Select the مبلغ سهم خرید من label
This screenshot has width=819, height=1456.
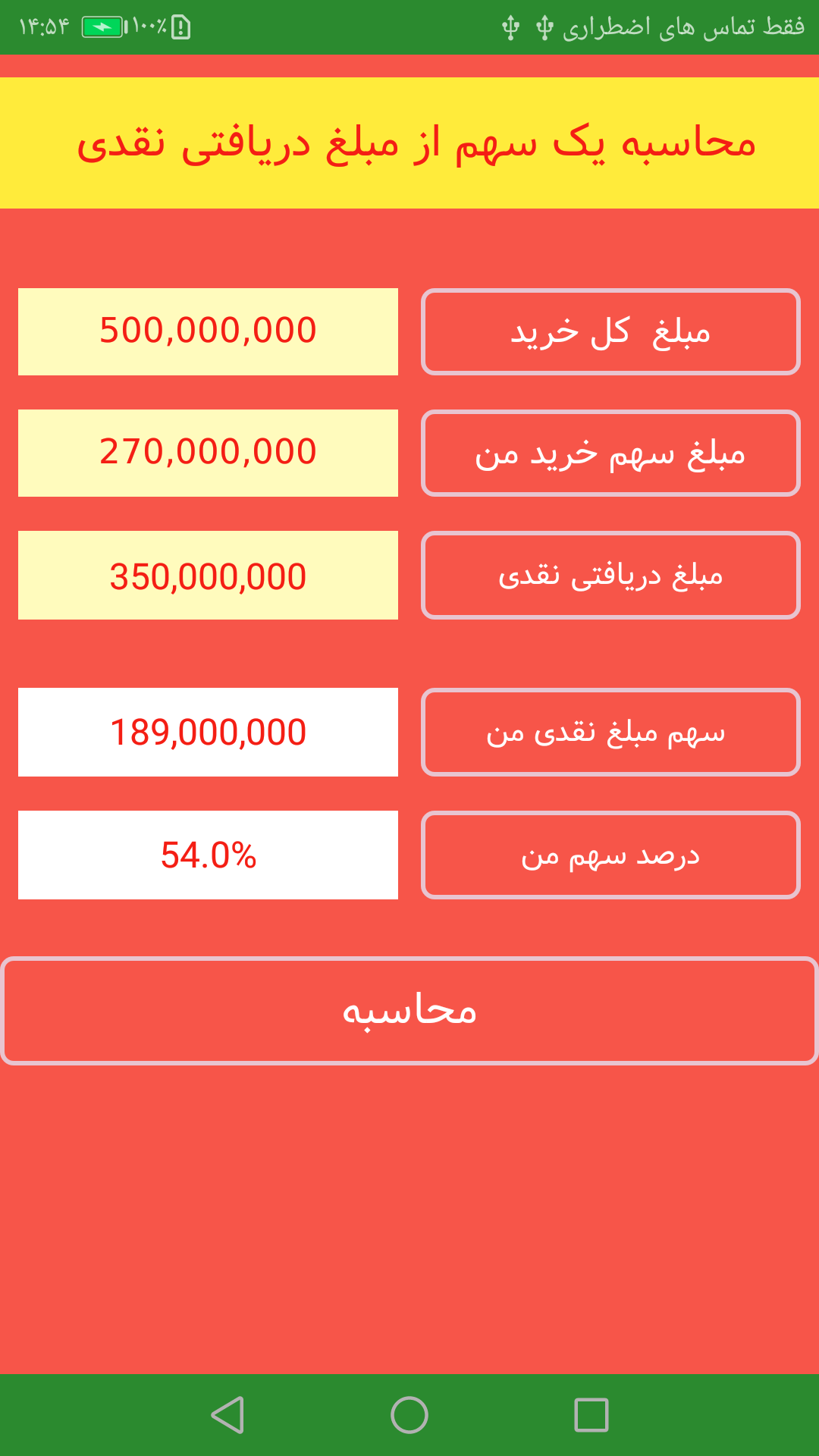pyautogui.click(x=610, y=453)
